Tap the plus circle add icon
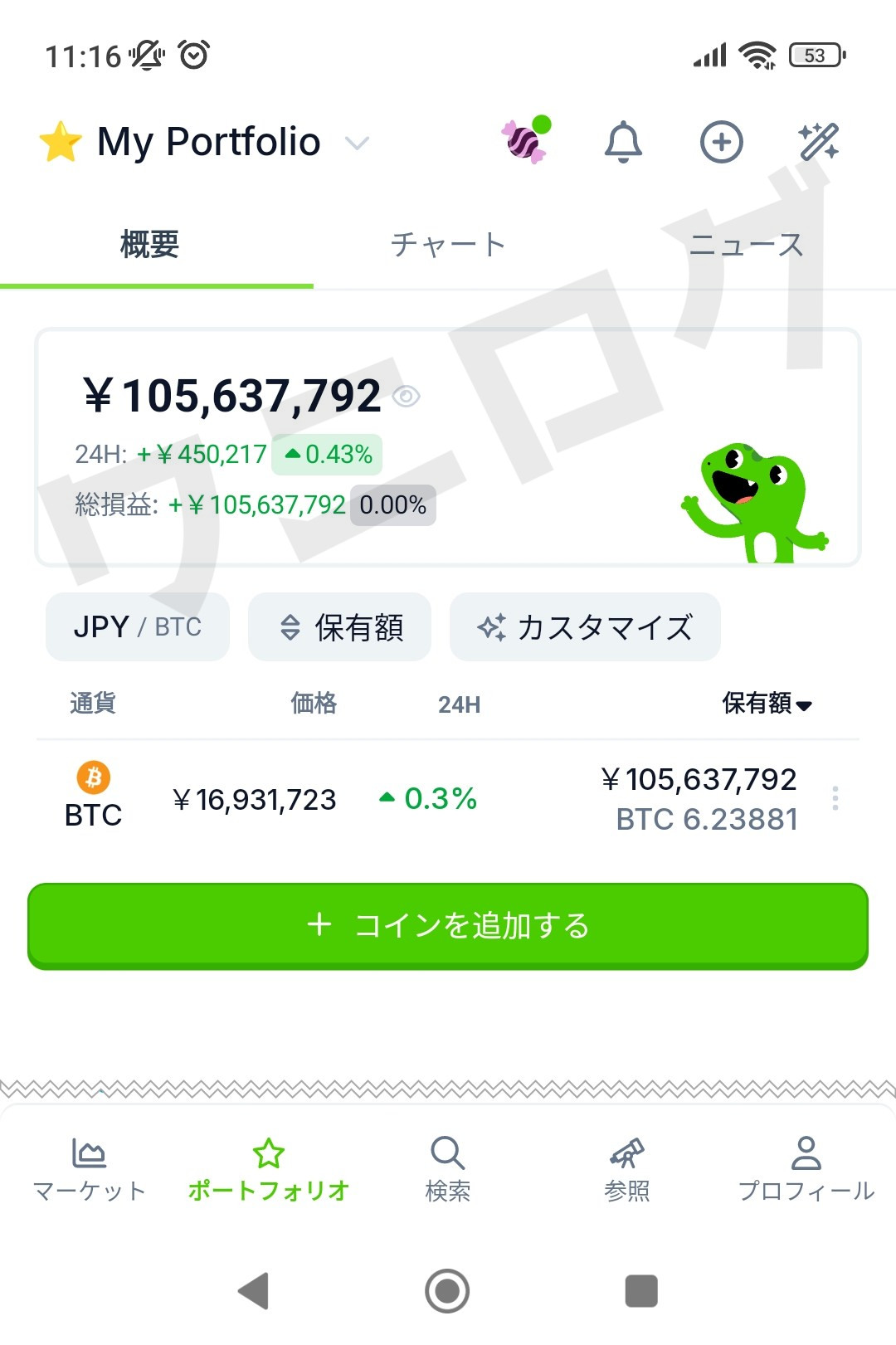 pos(721,142)
